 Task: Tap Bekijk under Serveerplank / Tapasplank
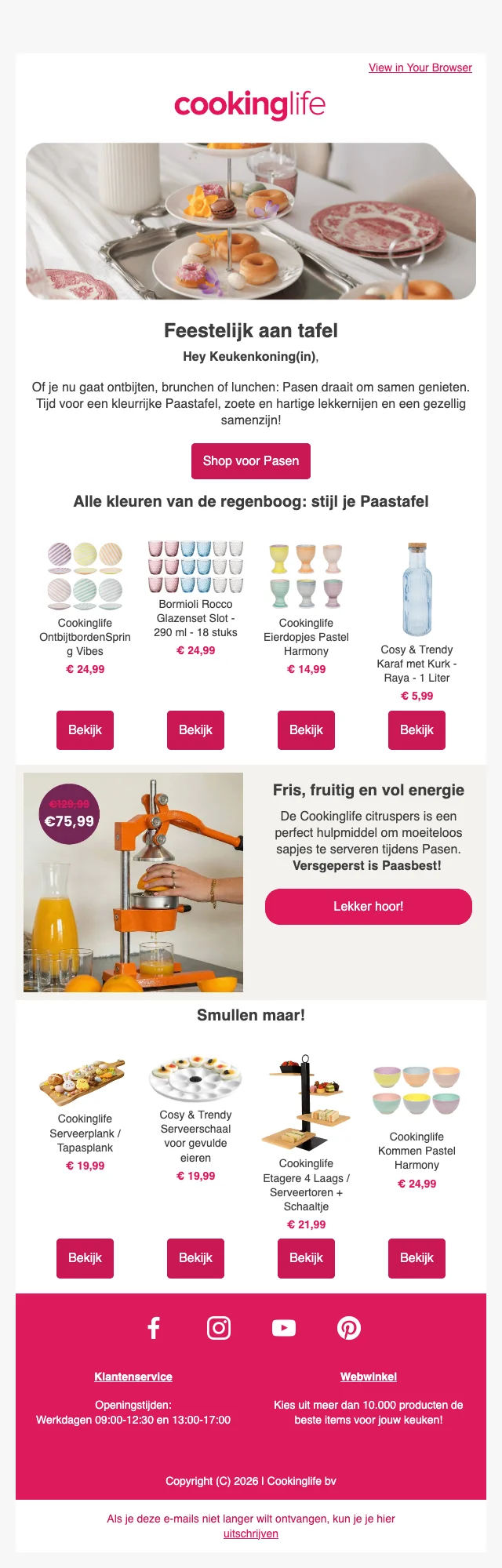pyautogui.click(x=85, y=1258)
